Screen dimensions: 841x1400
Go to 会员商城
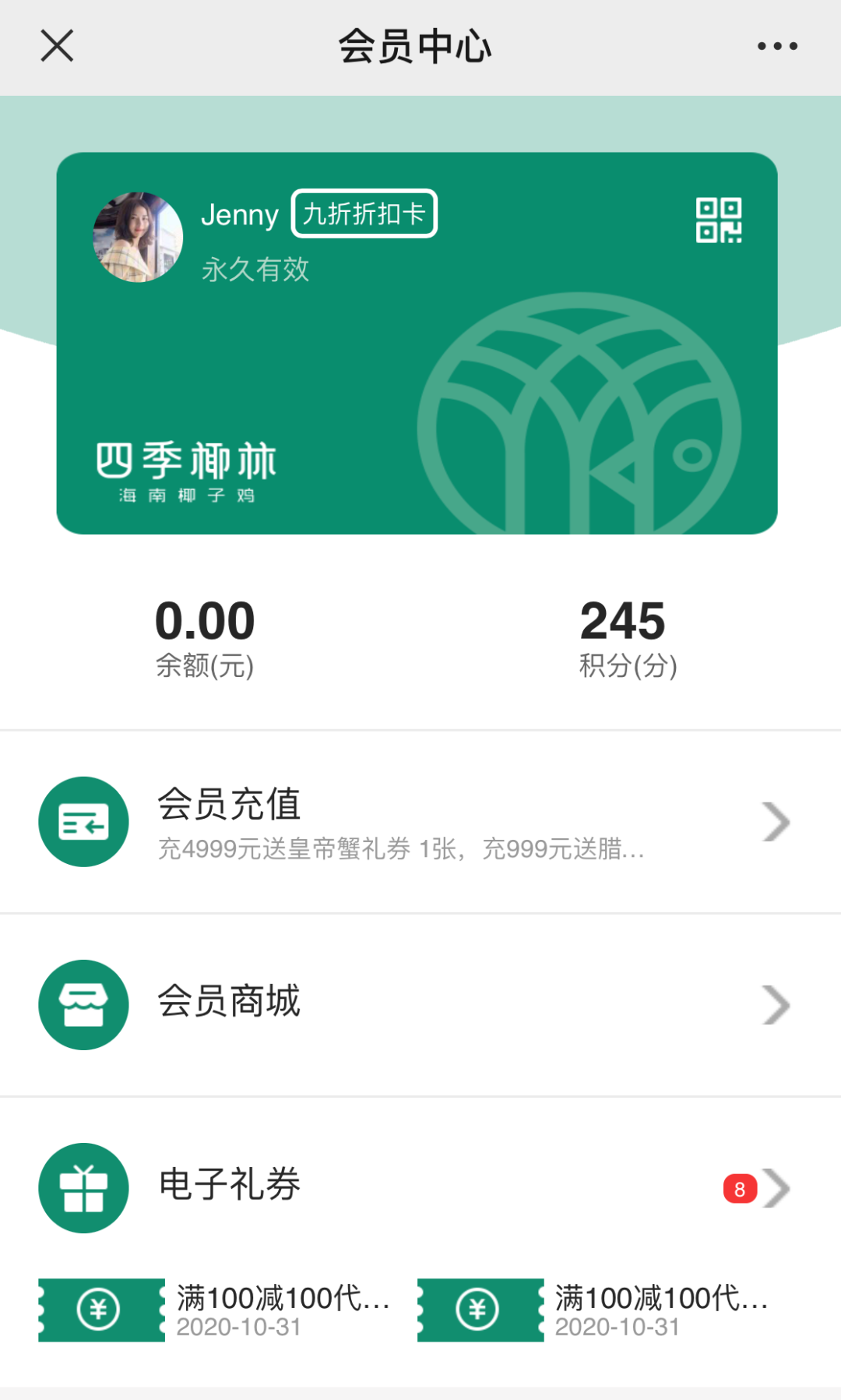pos(417,1004)
